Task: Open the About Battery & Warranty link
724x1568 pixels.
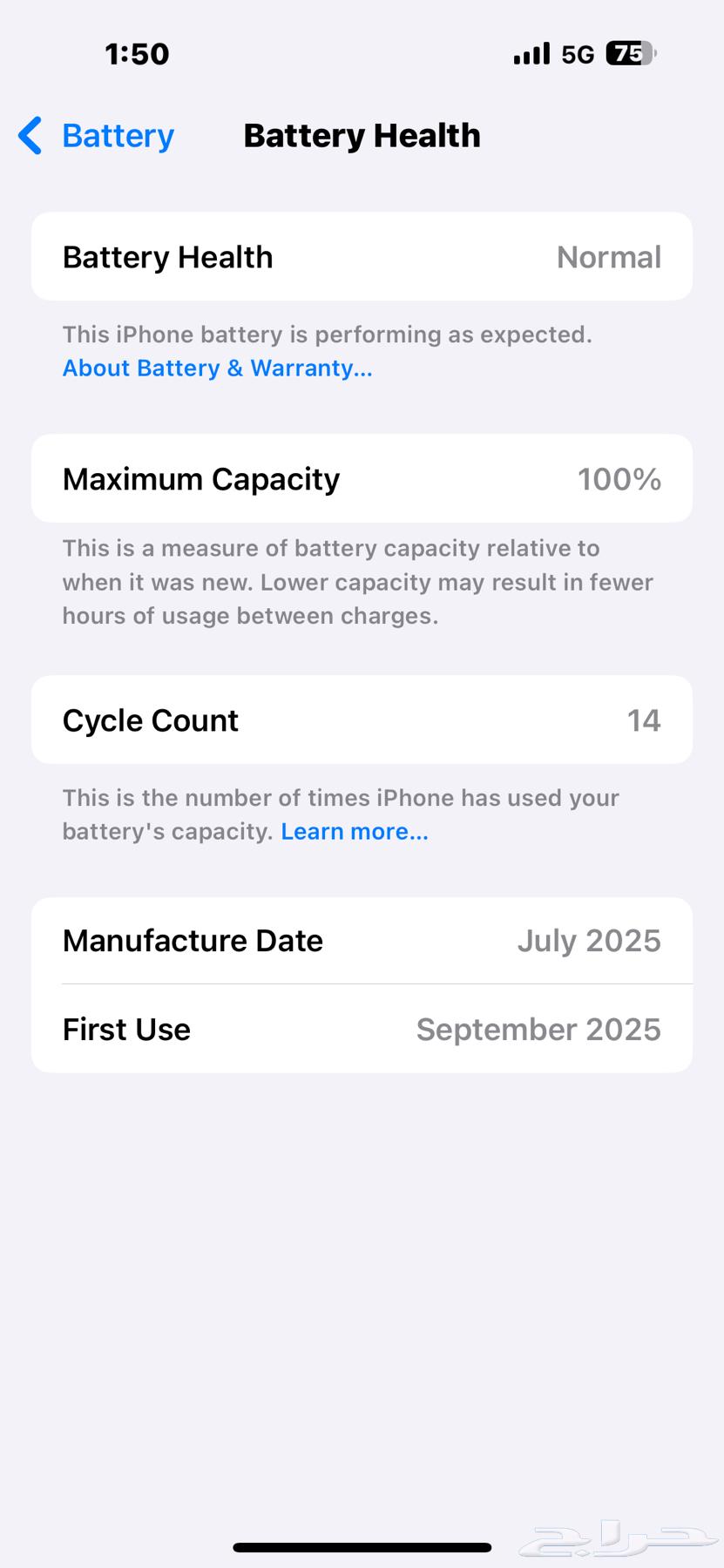Action: [217, 368]
